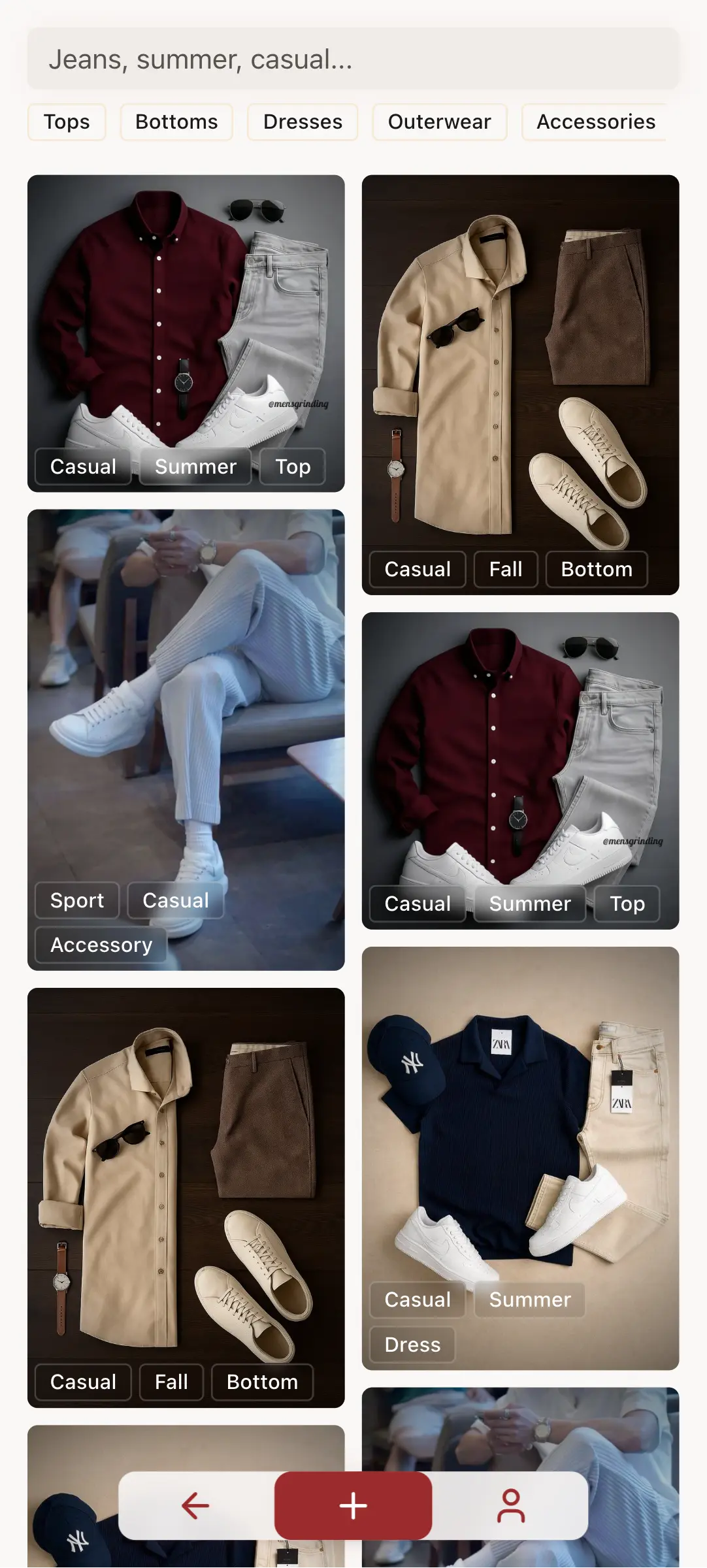
Task: Select the Accessories filter chip
Action: [x=595, y=122]
